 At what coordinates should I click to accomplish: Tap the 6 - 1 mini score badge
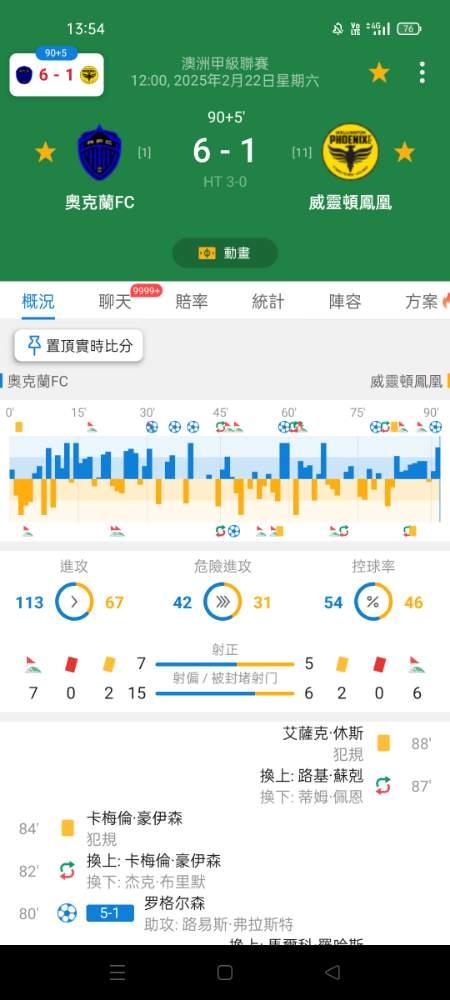coord(57,75)
